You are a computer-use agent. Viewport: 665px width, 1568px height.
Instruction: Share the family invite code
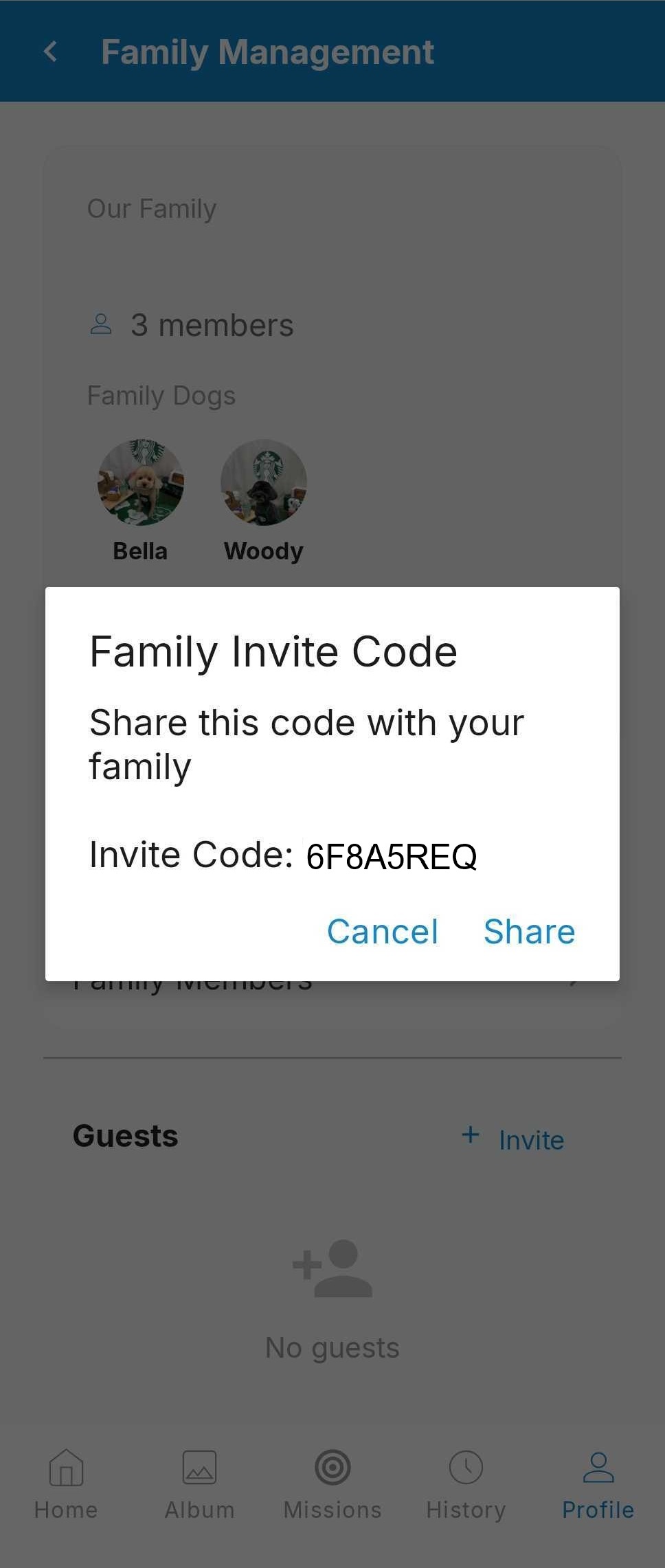529,932
